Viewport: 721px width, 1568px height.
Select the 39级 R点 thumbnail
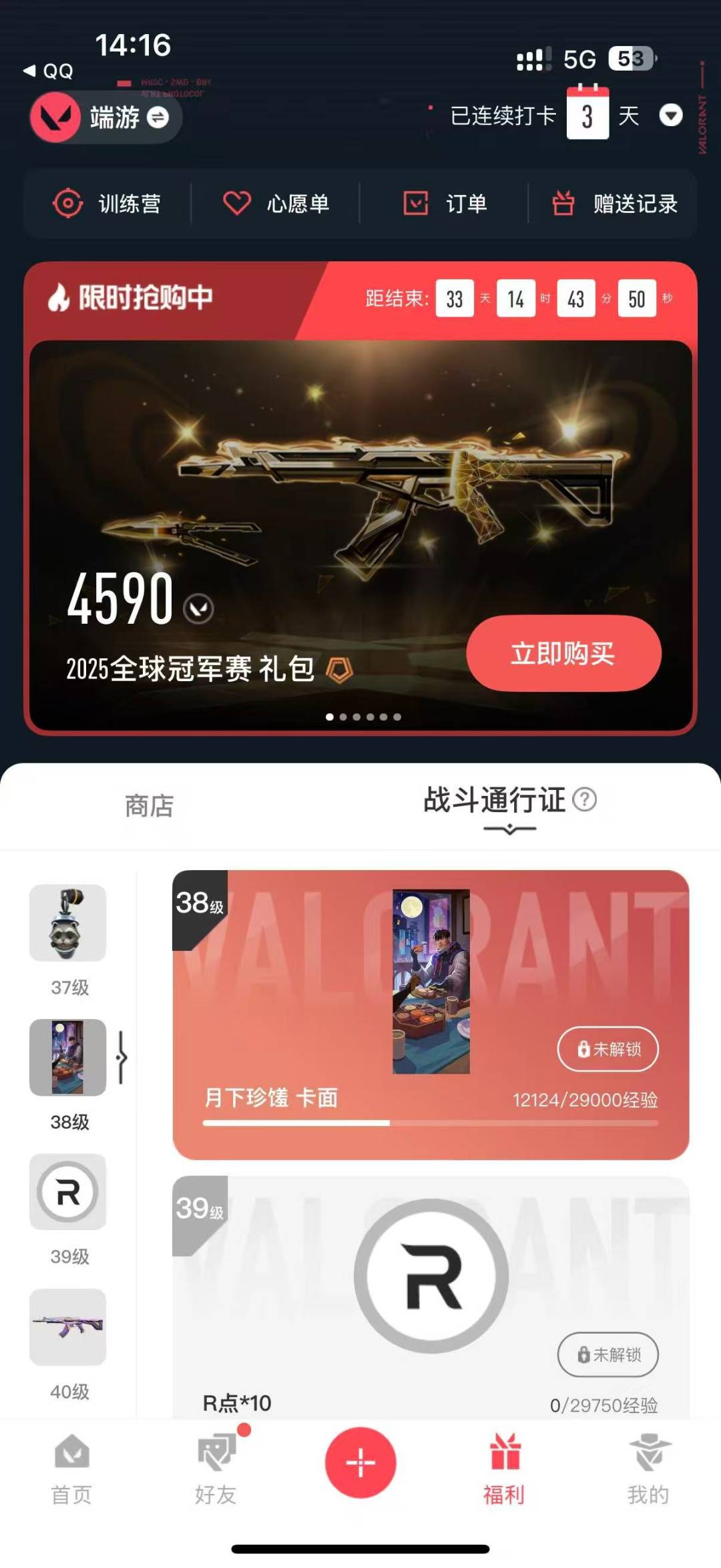pyautogui.click(x=67, y=1192)
